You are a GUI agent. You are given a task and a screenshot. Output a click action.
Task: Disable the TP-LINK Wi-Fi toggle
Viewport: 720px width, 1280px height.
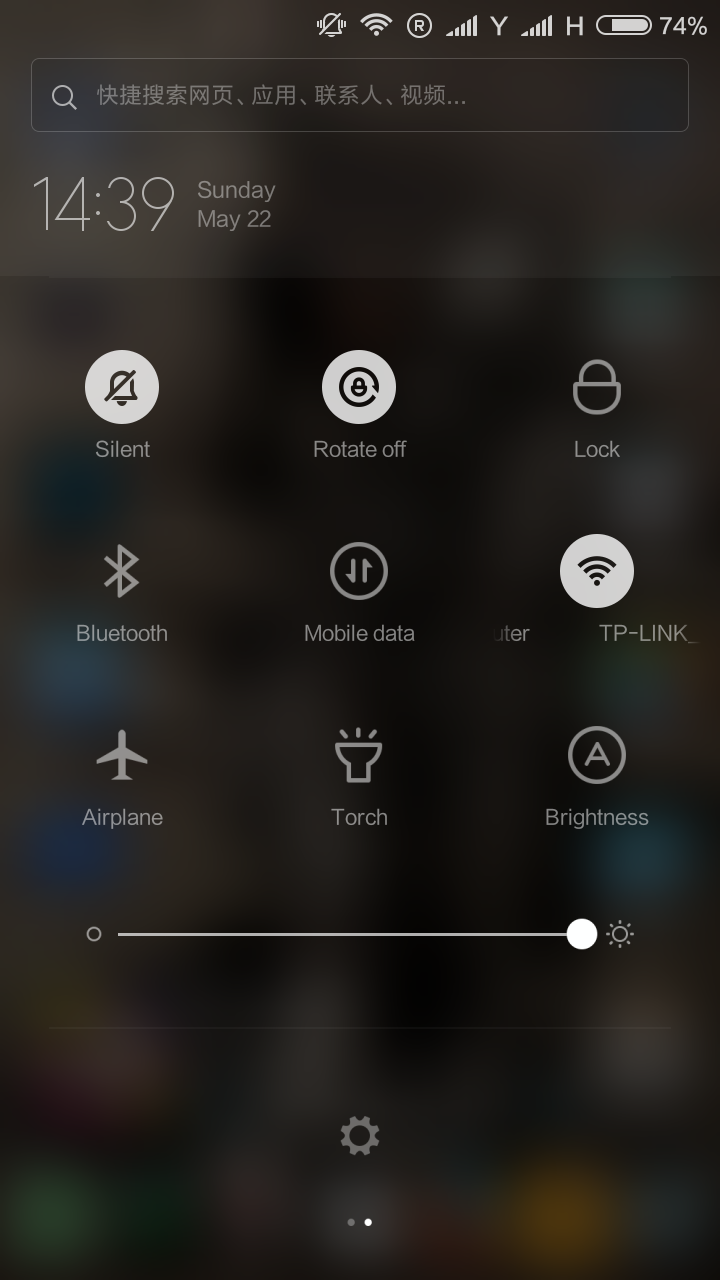597,571
